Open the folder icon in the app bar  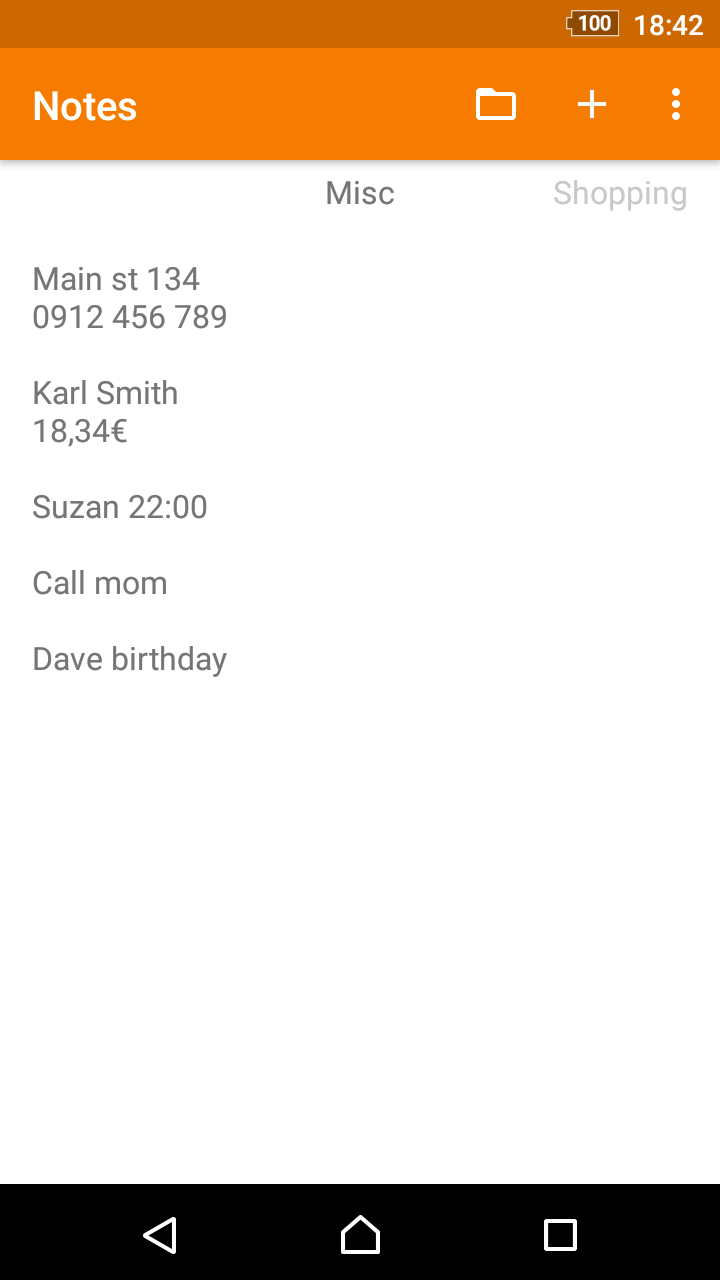(x=496, y=104)
